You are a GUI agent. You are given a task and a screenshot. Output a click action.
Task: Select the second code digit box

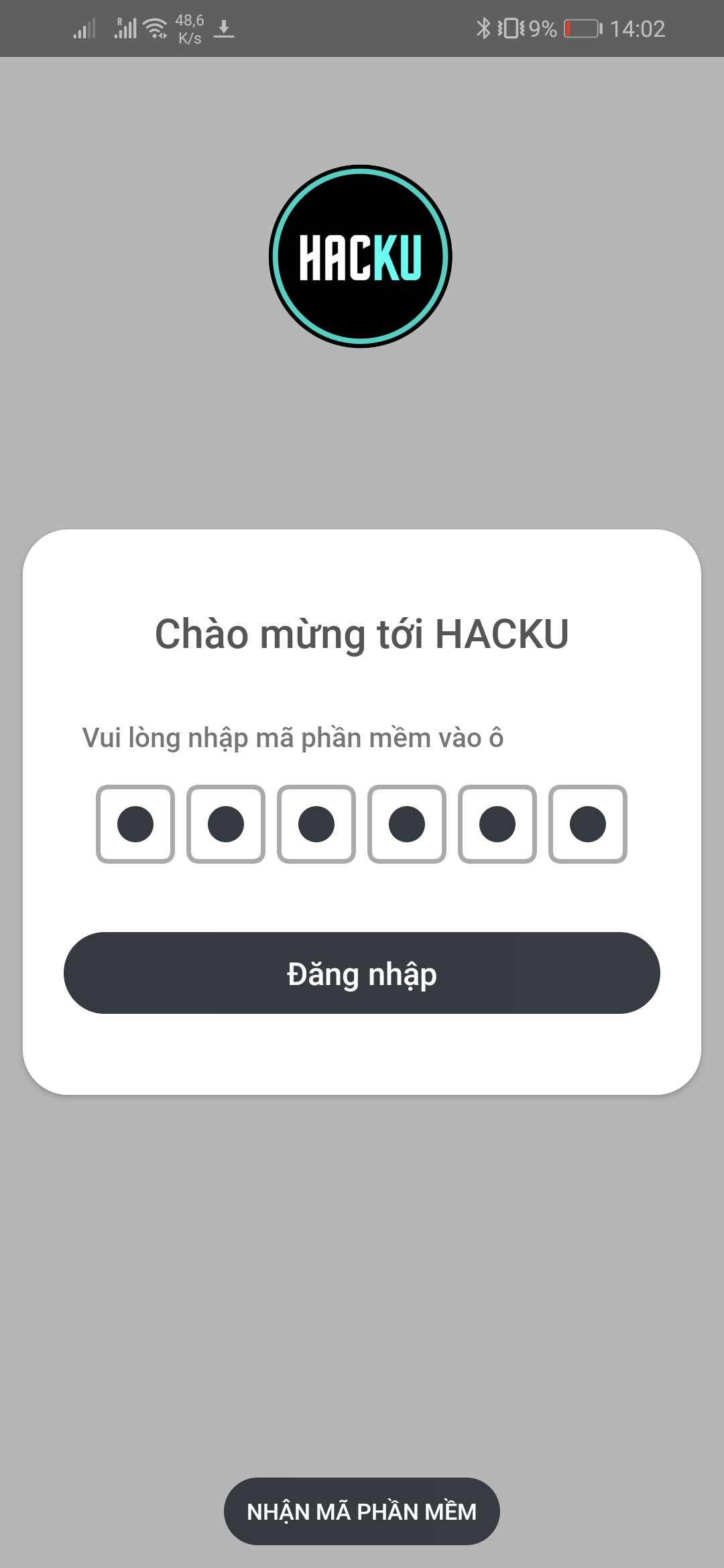pos(226,824)
